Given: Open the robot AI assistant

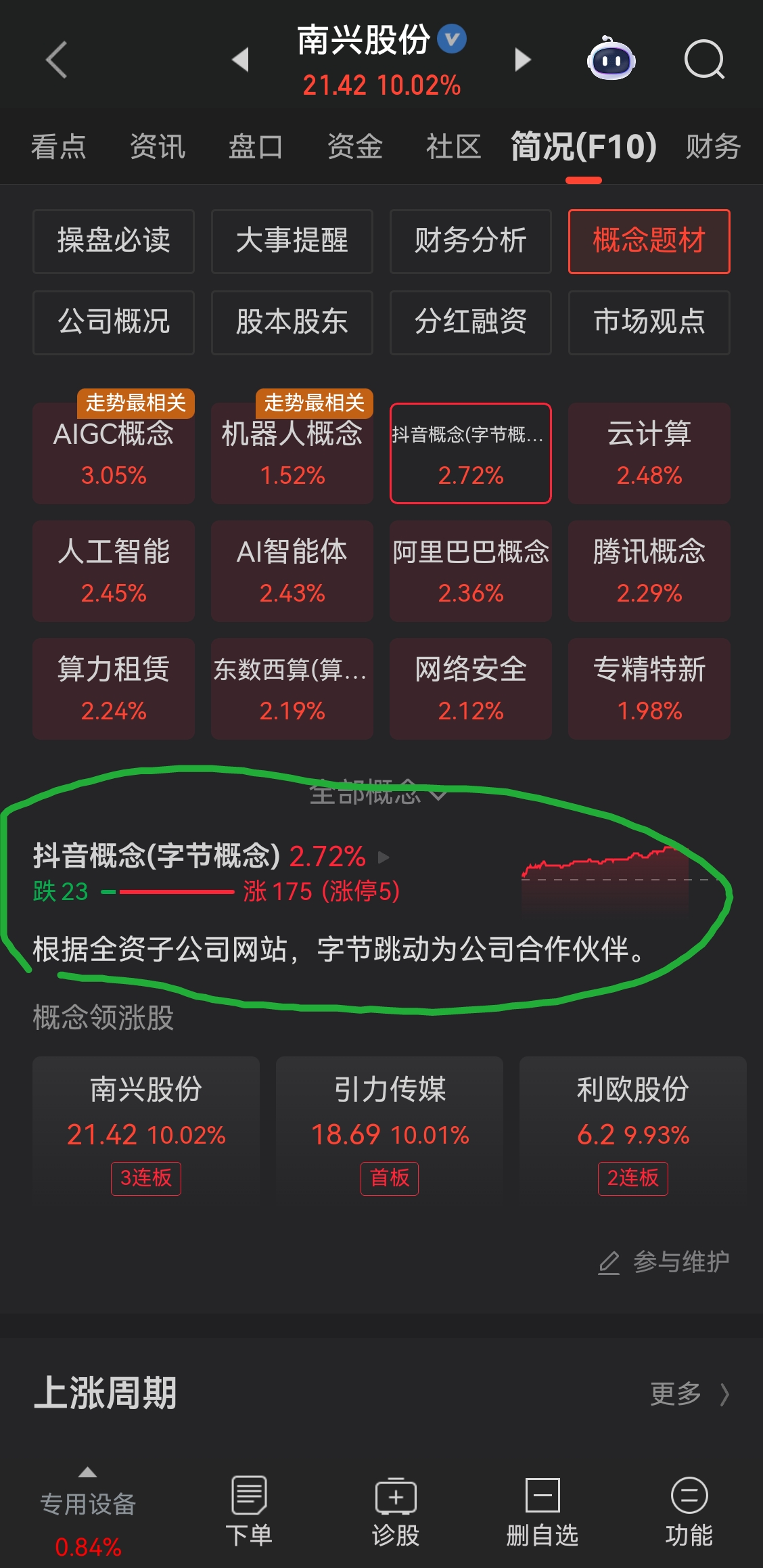Looking at the screenshot, I should 611,60.
